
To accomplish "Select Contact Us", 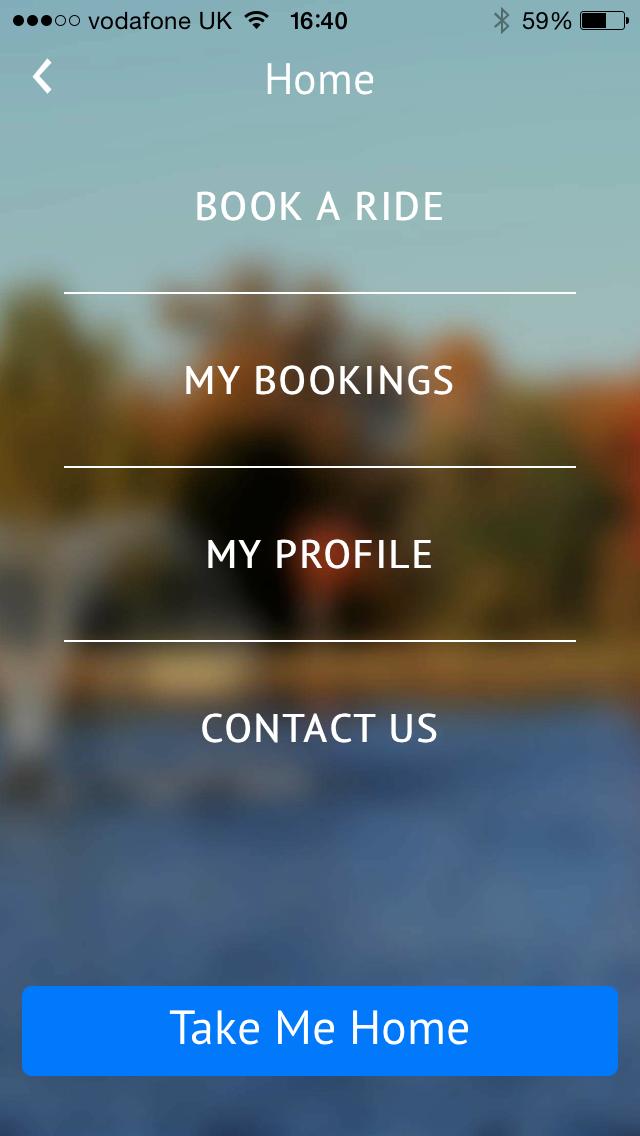I will tap(319, 729).
